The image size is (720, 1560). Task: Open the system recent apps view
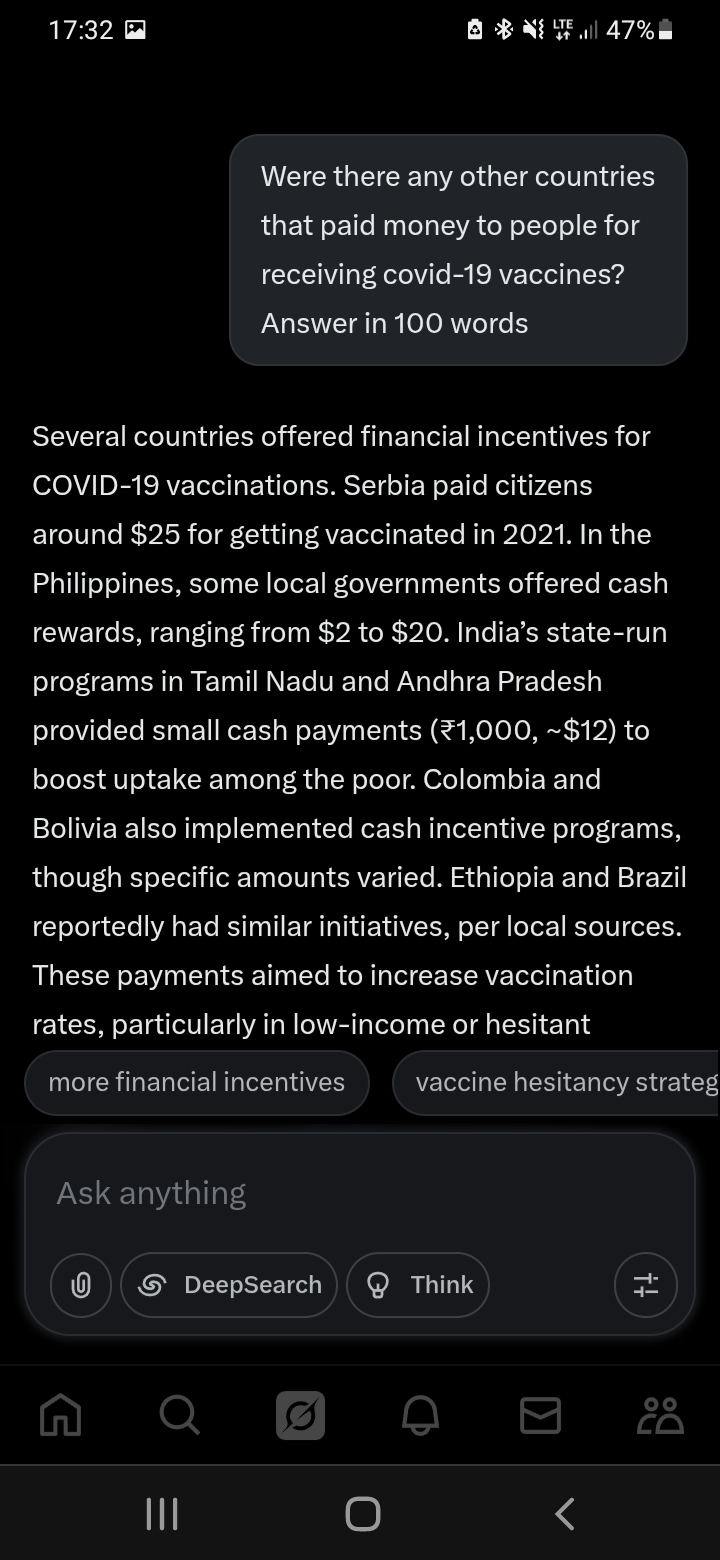[x=162, y=1513]
